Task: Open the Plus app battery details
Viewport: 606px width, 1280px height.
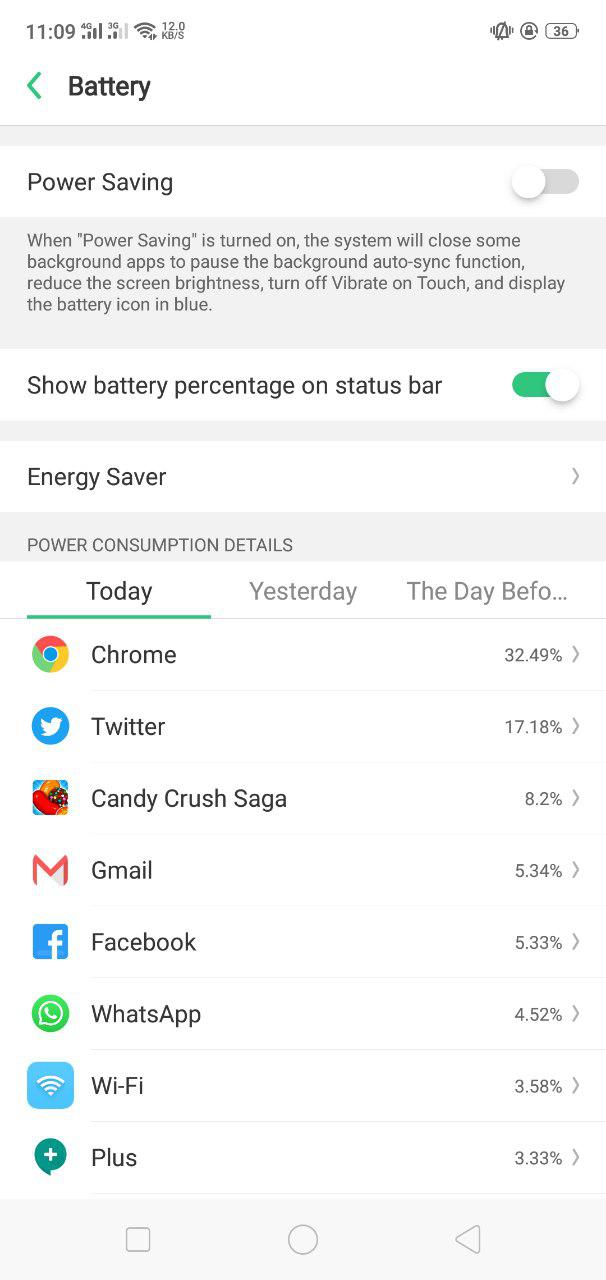Action: tap(303, 1158)
